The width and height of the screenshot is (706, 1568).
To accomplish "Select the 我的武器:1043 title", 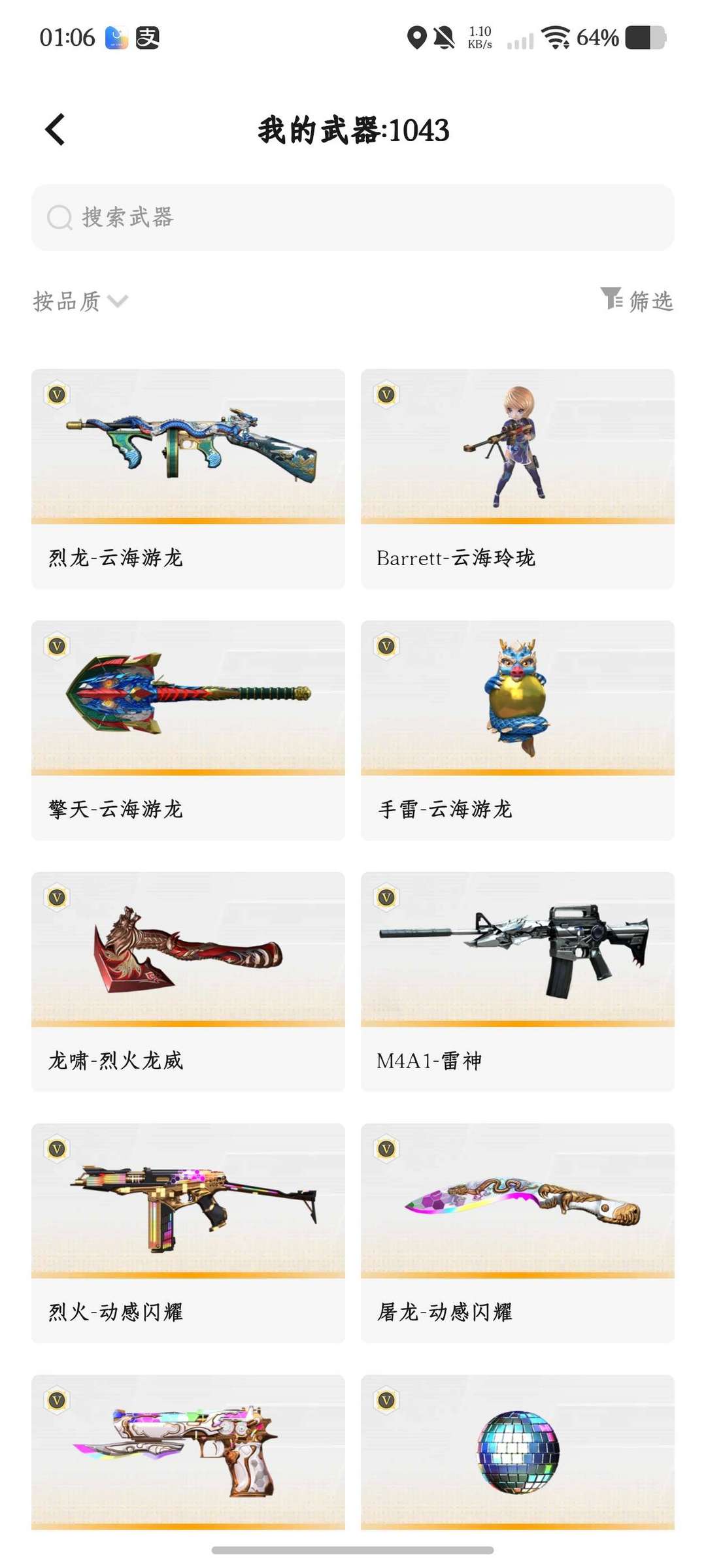I will pos(353,129).
